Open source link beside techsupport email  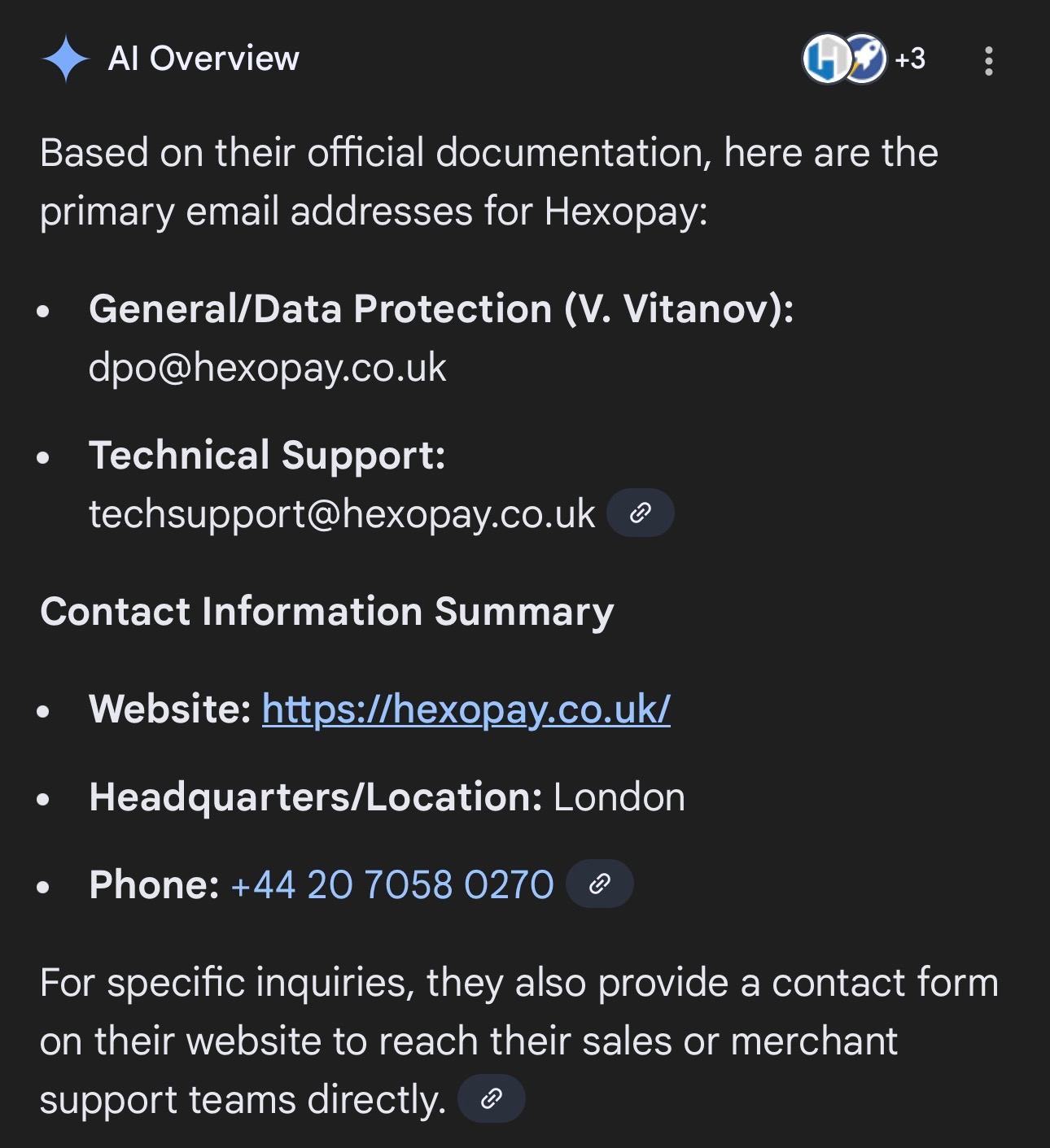point(641,513)
